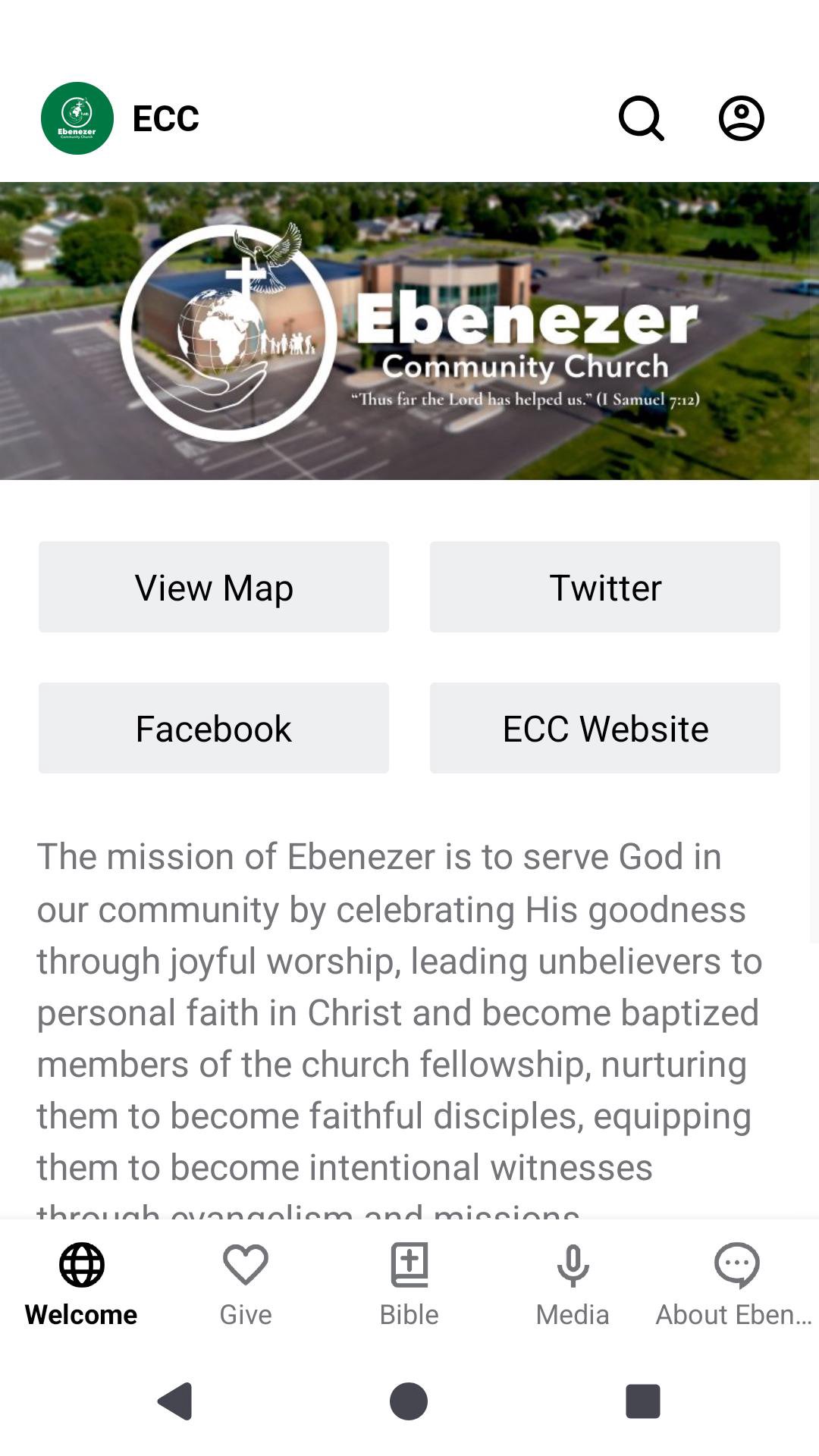
Task: Tap the View Map button
Action: tap(214, 587)
